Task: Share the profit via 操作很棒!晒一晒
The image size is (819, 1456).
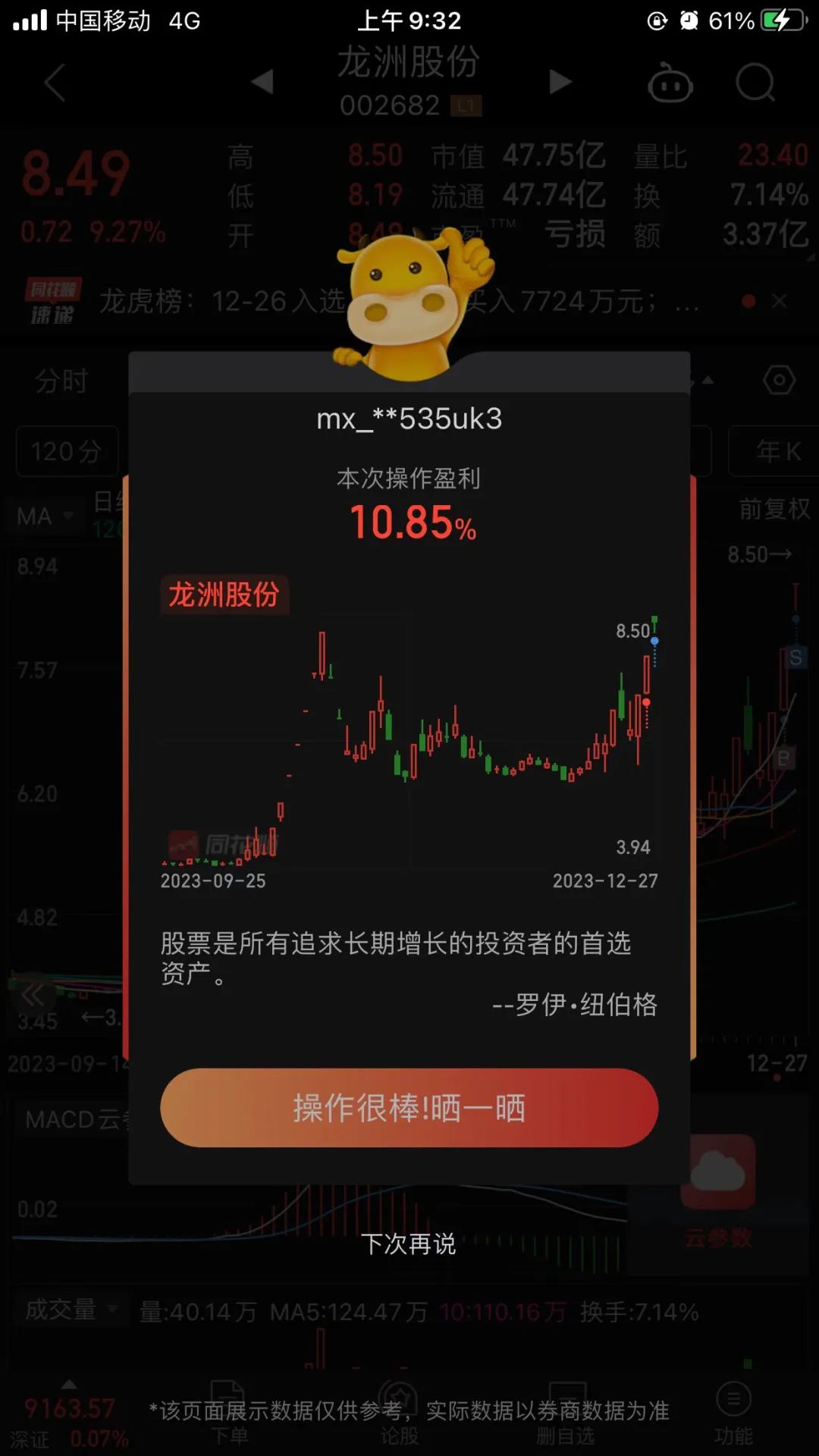Action: 409,1108
